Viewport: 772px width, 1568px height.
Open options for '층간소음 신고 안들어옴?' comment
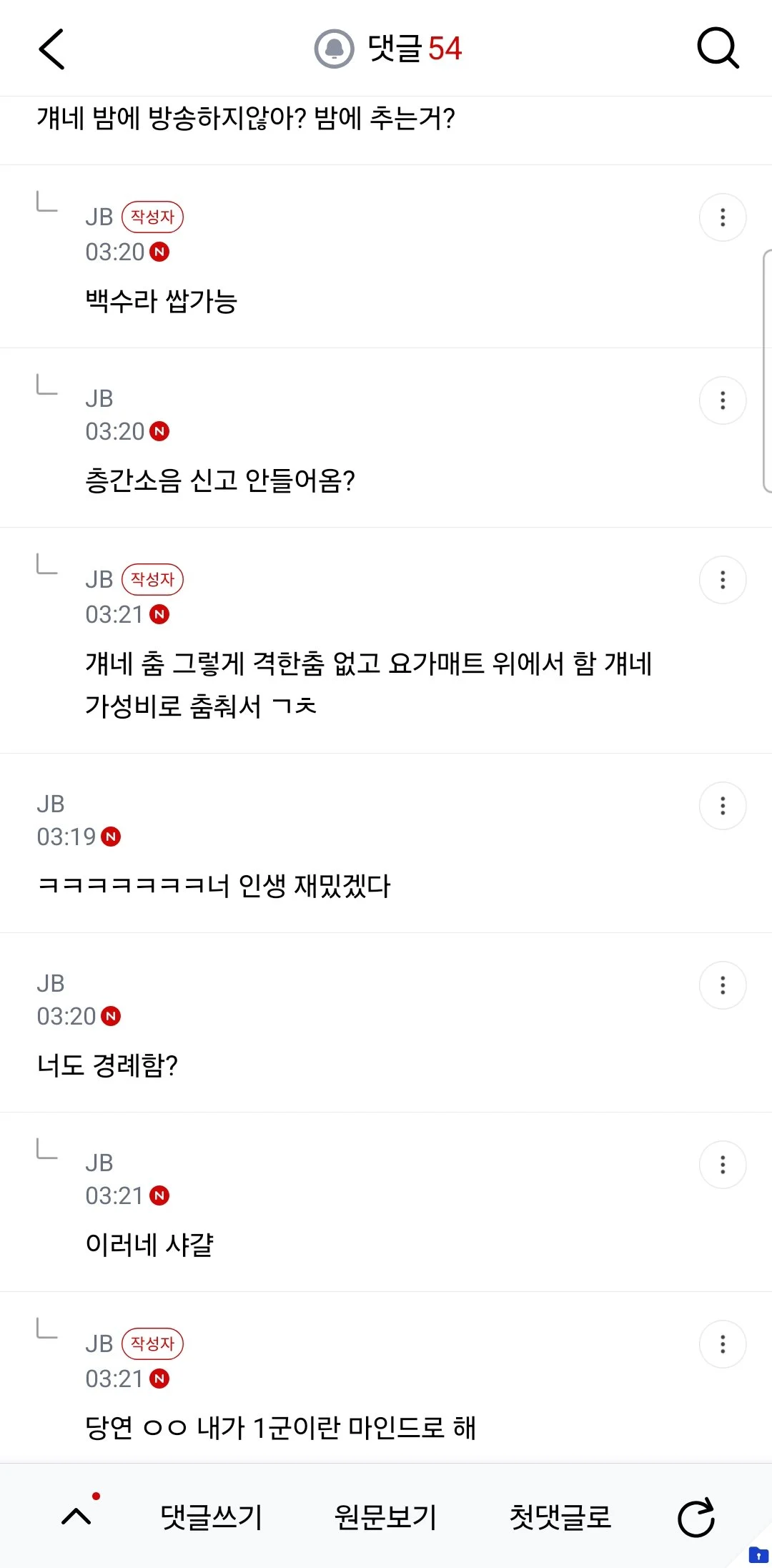pos(723,400)
